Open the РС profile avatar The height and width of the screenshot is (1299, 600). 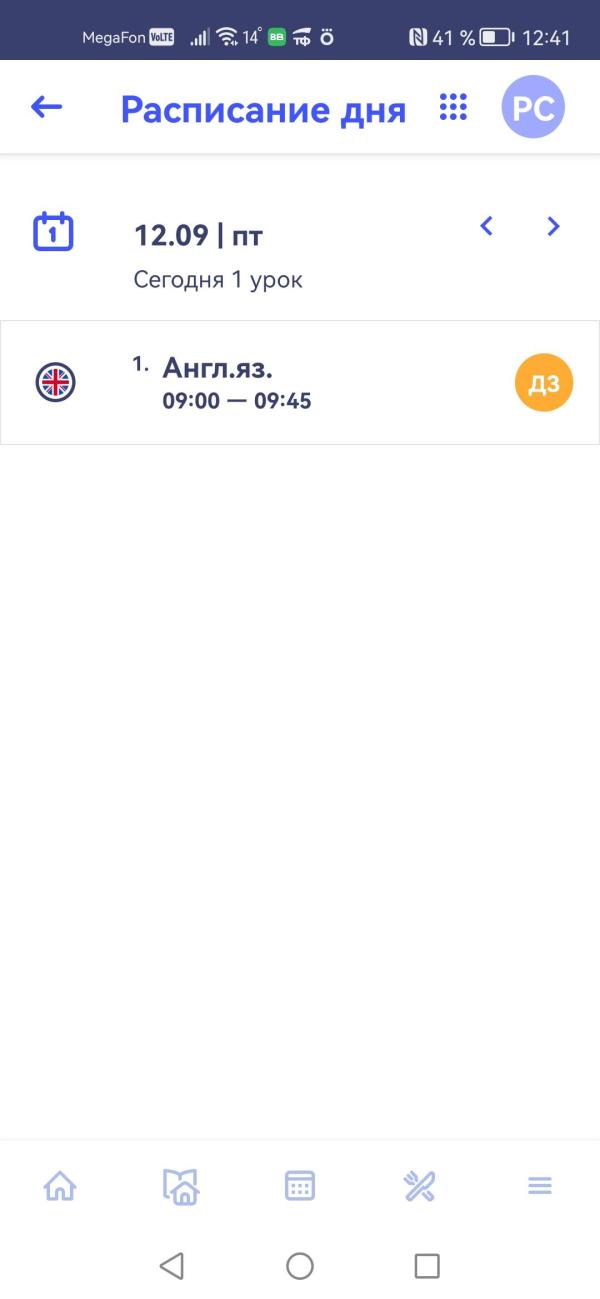pos(533,106)
